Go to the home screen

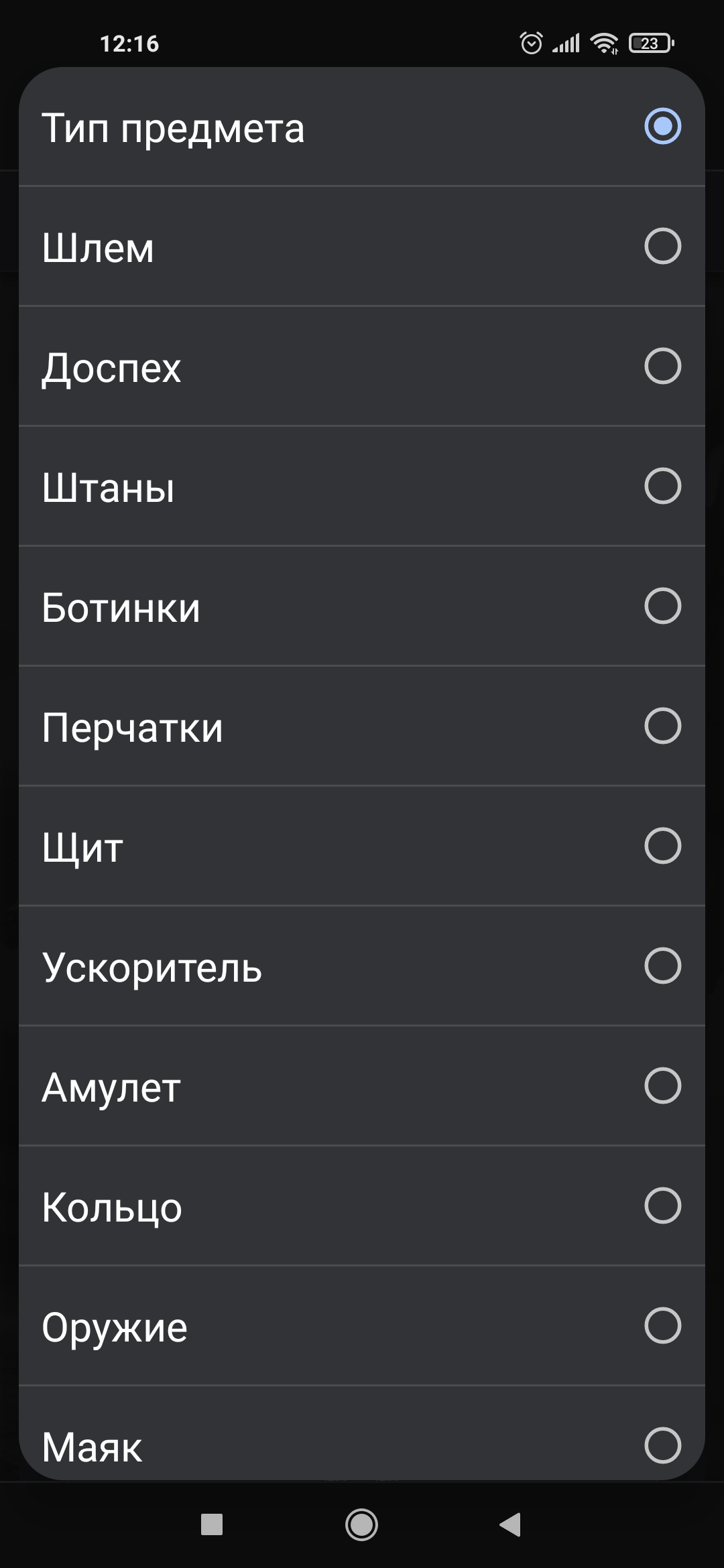pos(361,1524)
